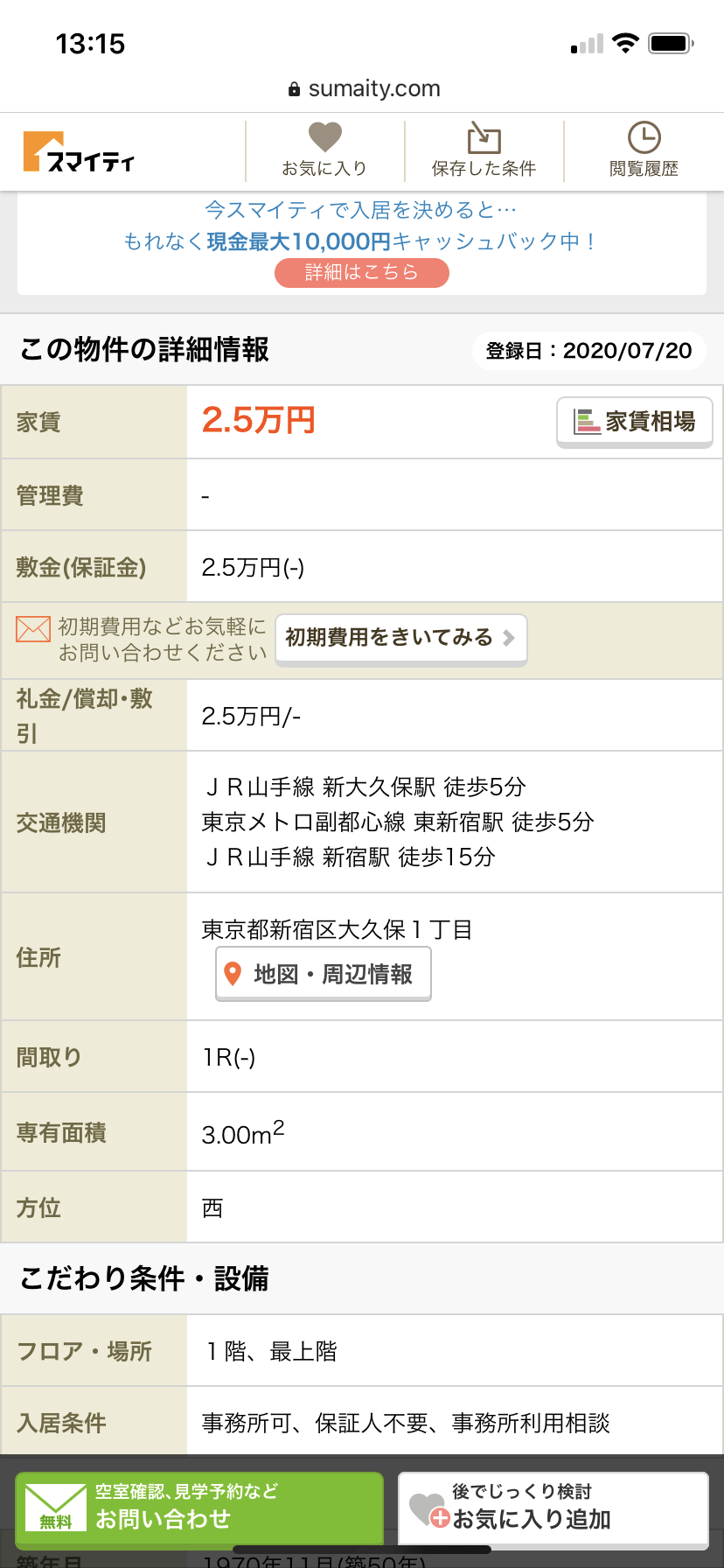Open 保存した条件 saved conditions
This screenshot has height=1568, width=724.
pyautogui.click(x=484, y=150)
